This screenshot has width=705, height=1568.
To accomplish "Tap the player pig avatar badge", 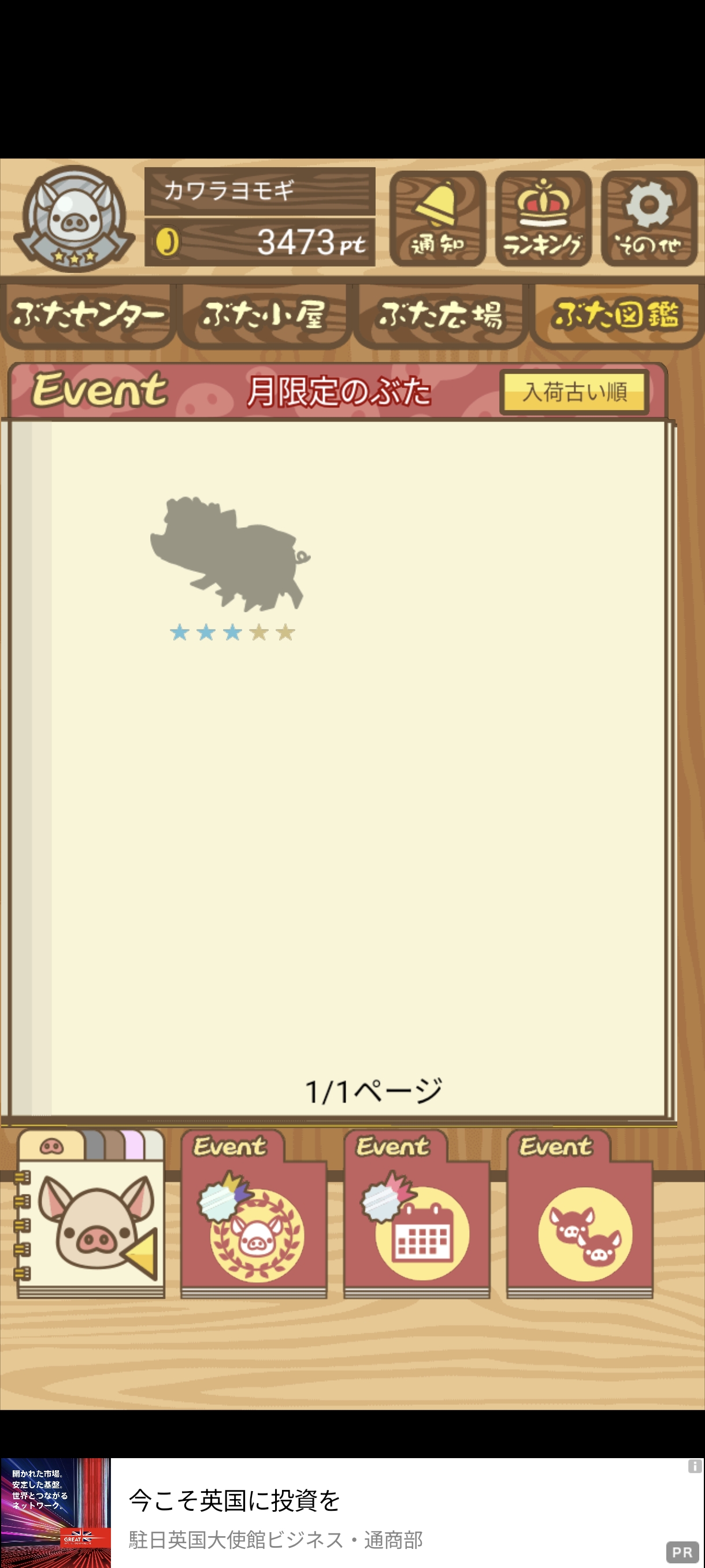I will (x=74, y=219).
